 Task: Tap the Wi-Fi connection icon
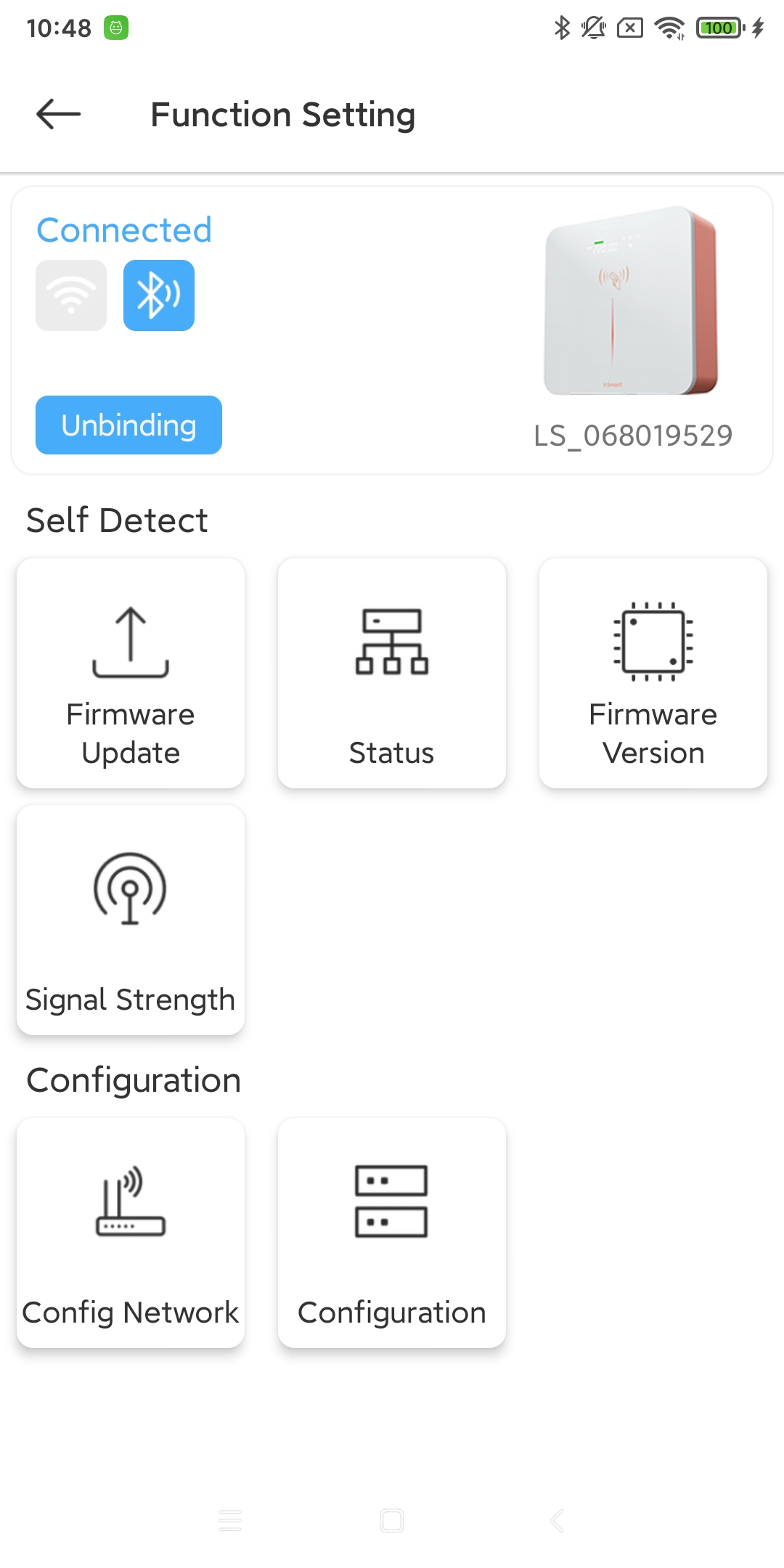pos(71,295)
